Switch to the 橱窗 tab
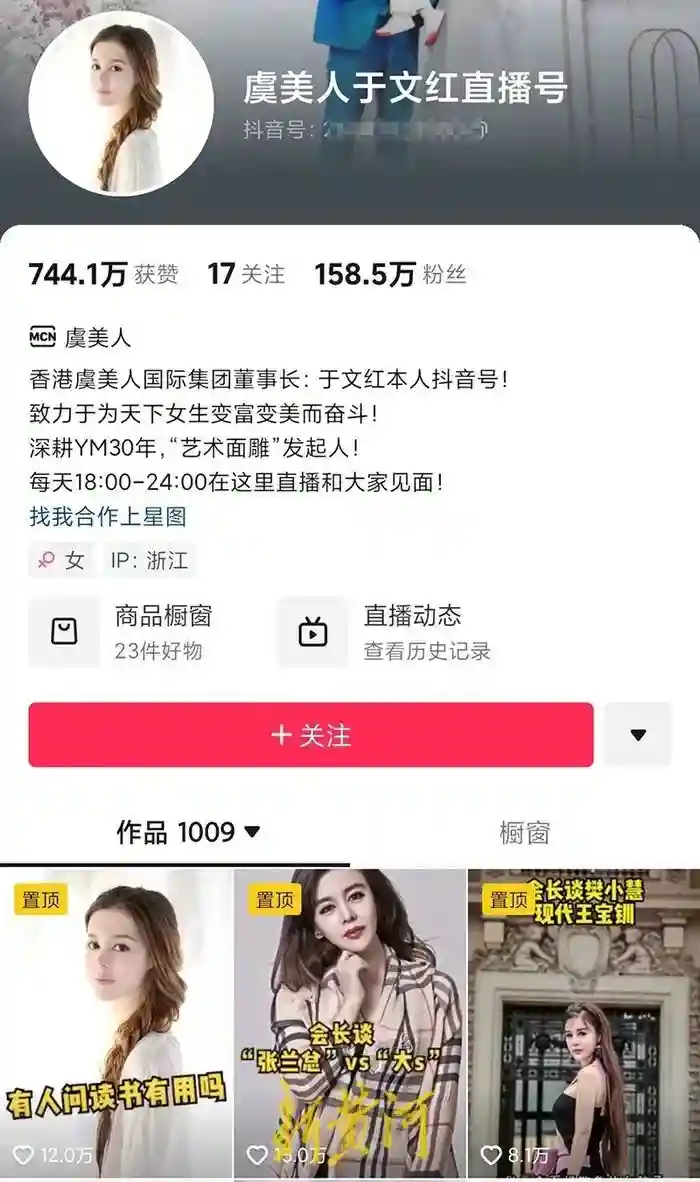700x1182 pixels. 524,832
